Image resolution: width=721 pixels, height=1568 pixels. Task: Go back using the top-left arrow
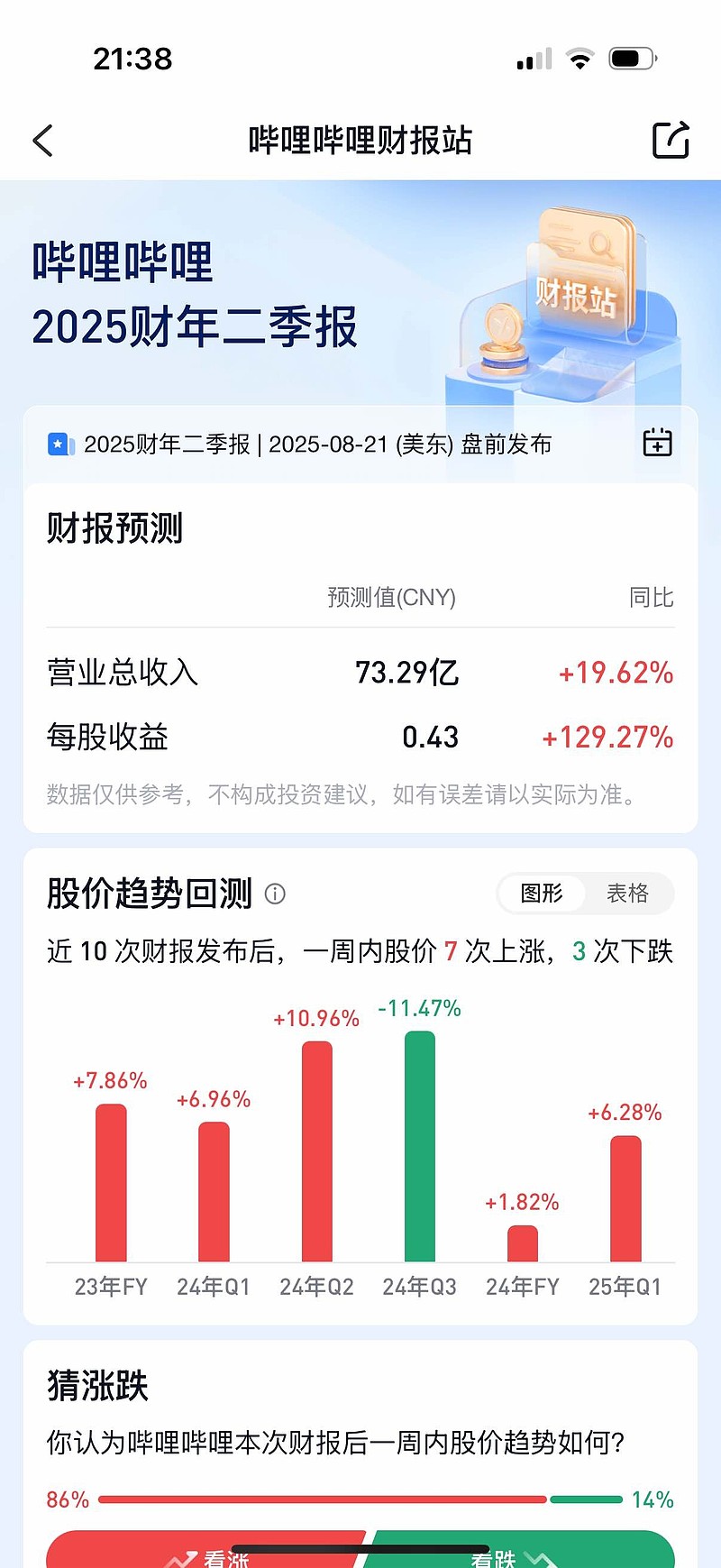pyautogui.click(x=42, y=141)
